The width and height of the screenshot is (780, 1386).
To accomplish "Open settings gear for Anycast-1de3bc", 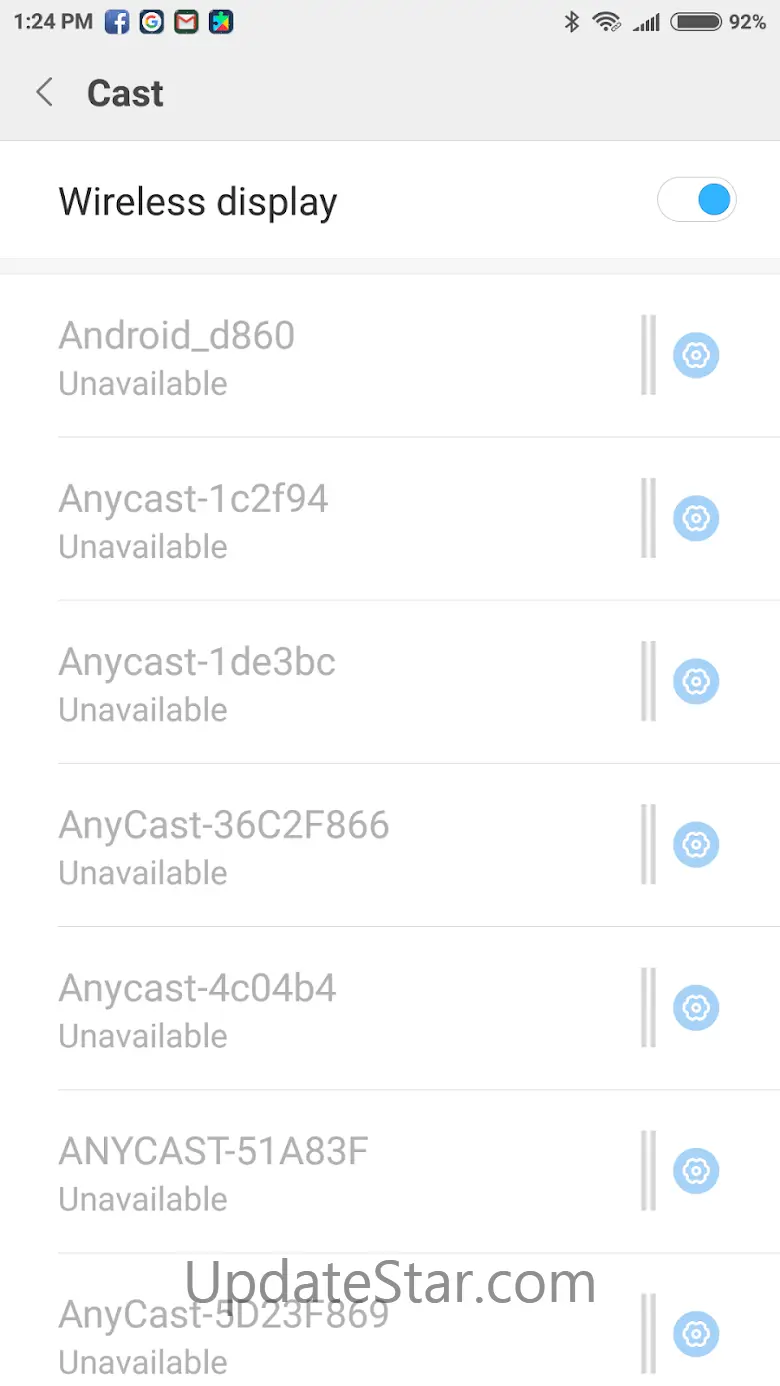I will click(x=696, y=682).
